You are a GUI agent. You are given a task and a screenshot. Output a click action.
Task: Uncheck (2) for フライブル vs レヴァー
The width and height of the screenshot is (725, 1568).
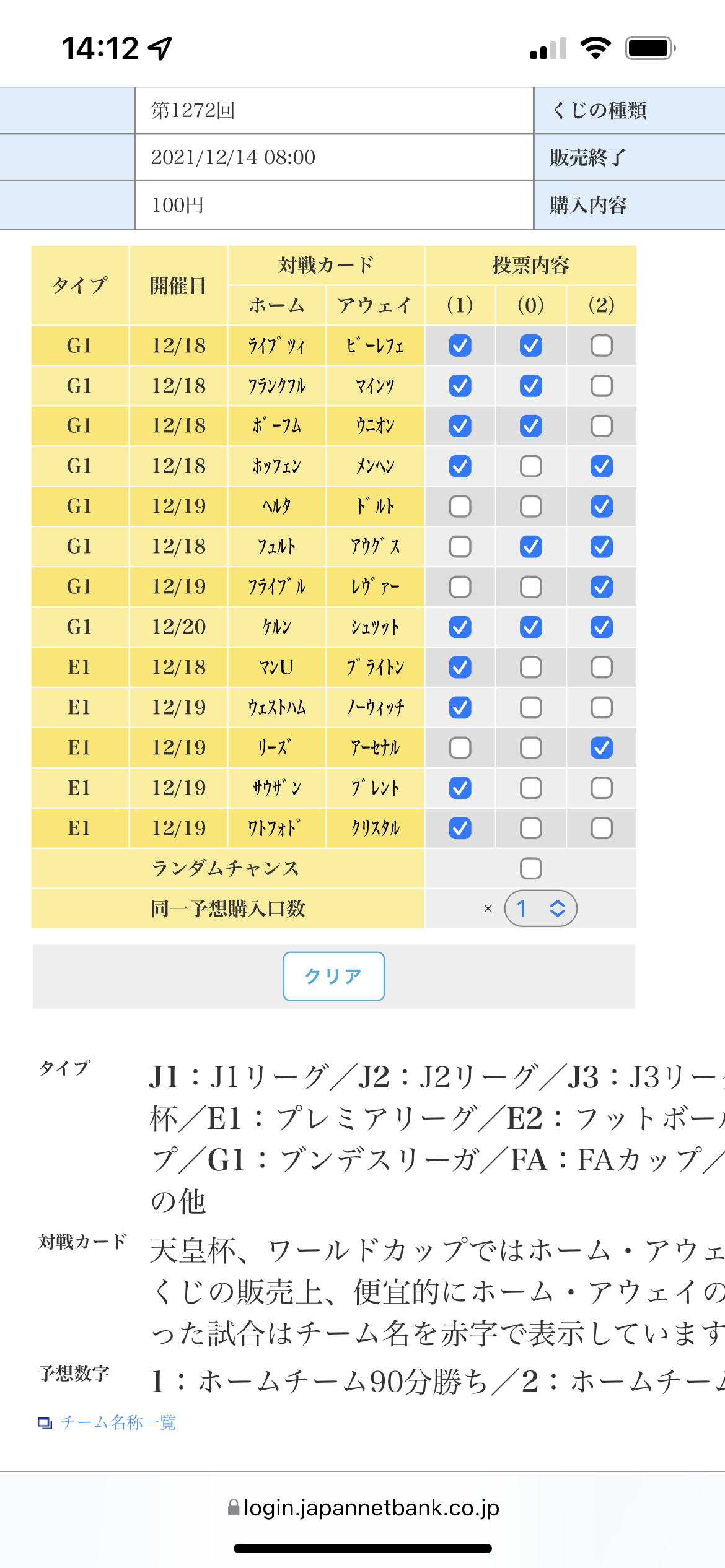[x=601, y=587]
